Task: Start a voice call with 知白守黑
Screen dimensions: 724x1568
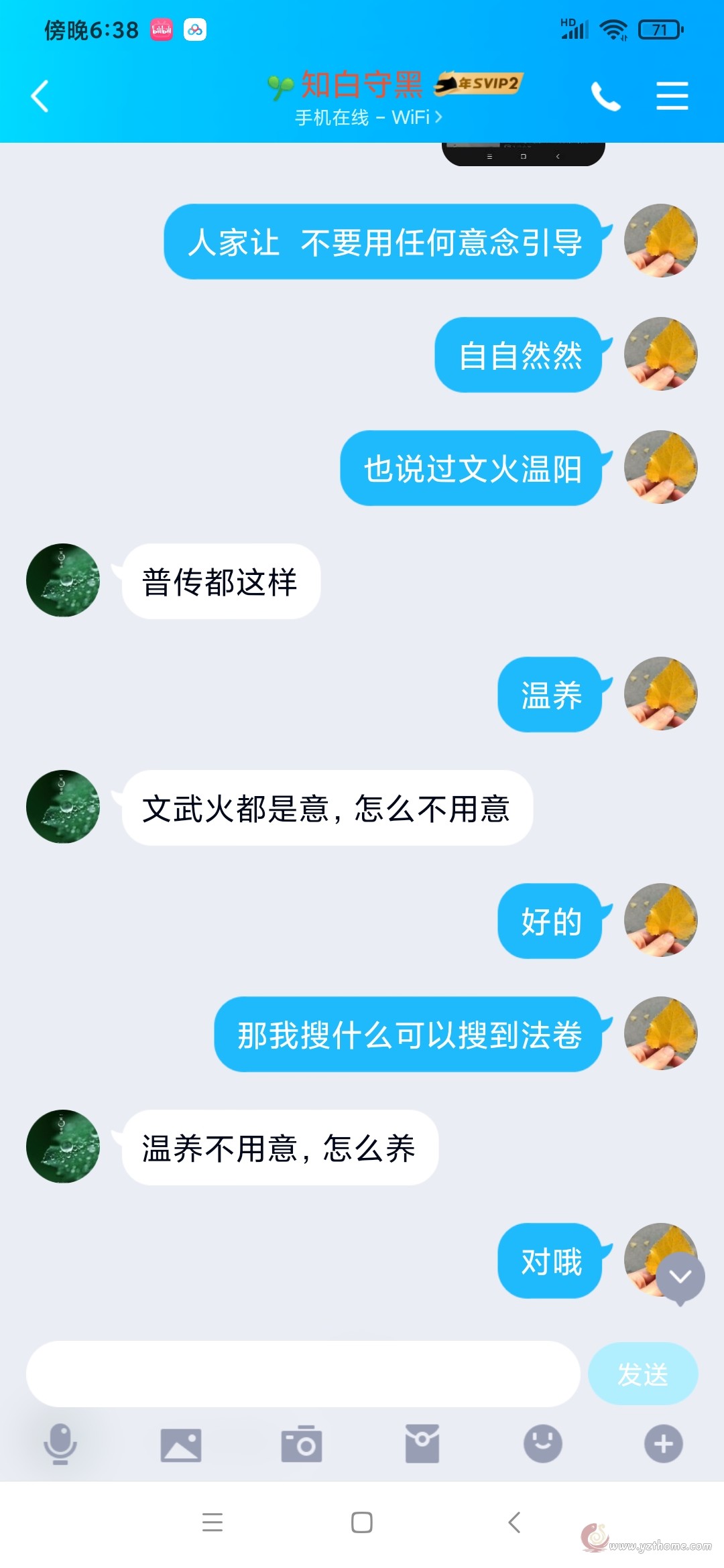Action: pyautogui.click(x=605, y=96)
